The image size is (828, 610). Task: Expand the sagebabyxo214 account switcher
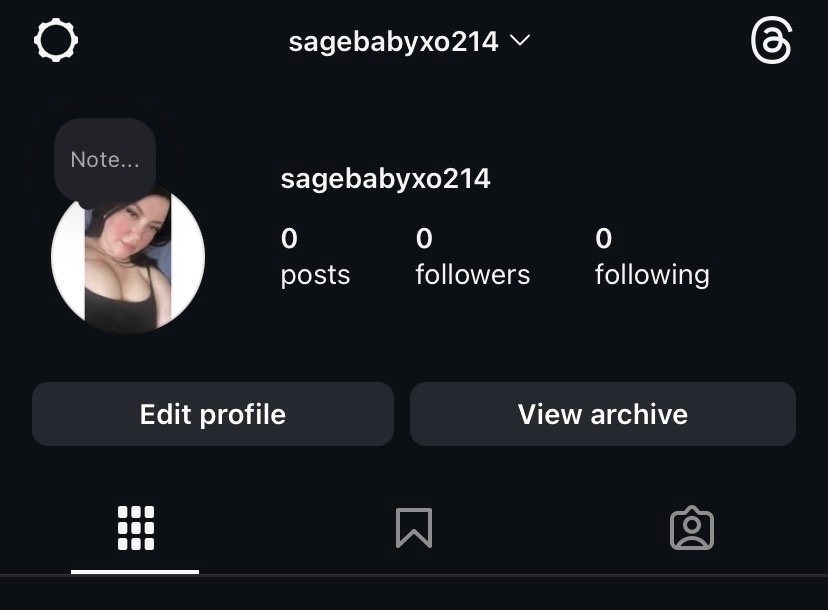pyautogui.click(x=409, y=42)
